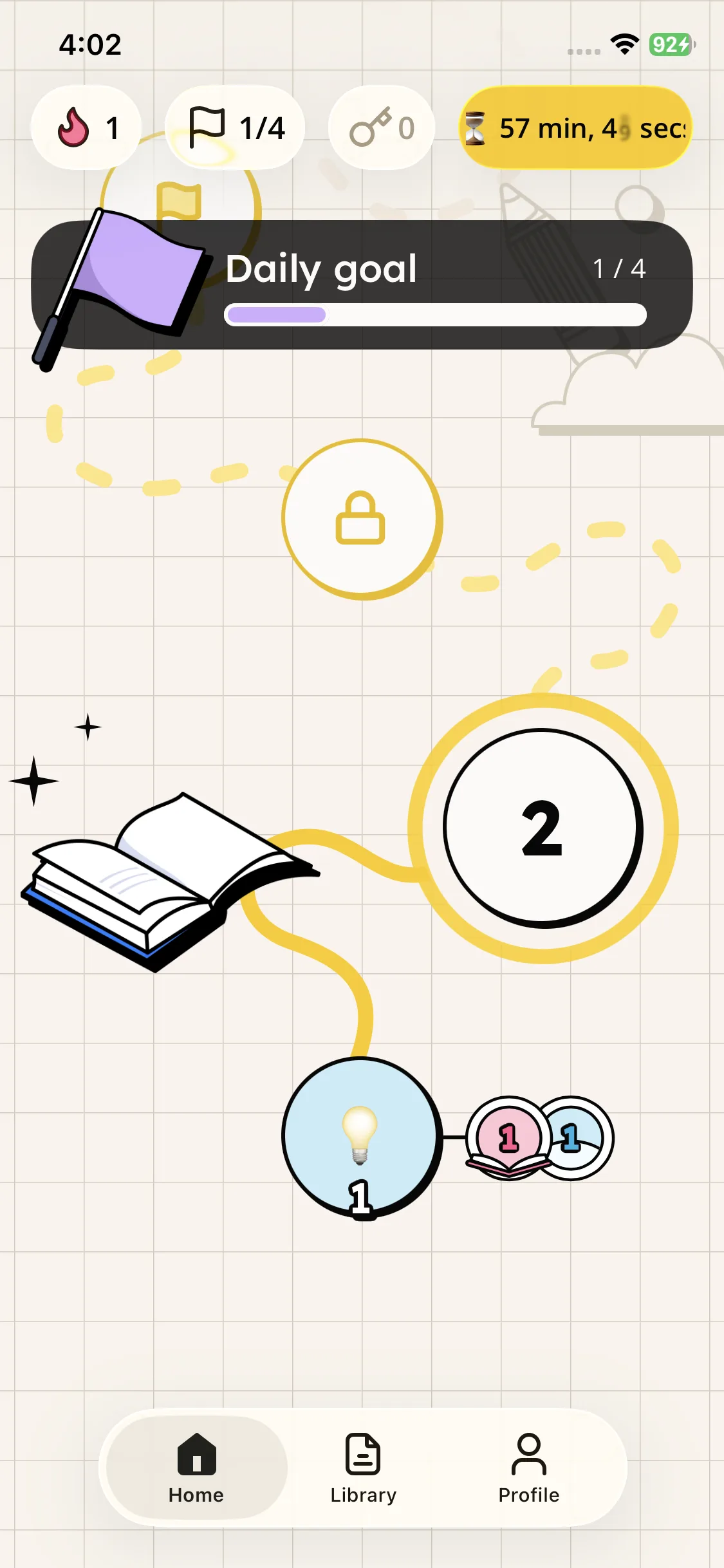Go to the Profile tab

528,1467
